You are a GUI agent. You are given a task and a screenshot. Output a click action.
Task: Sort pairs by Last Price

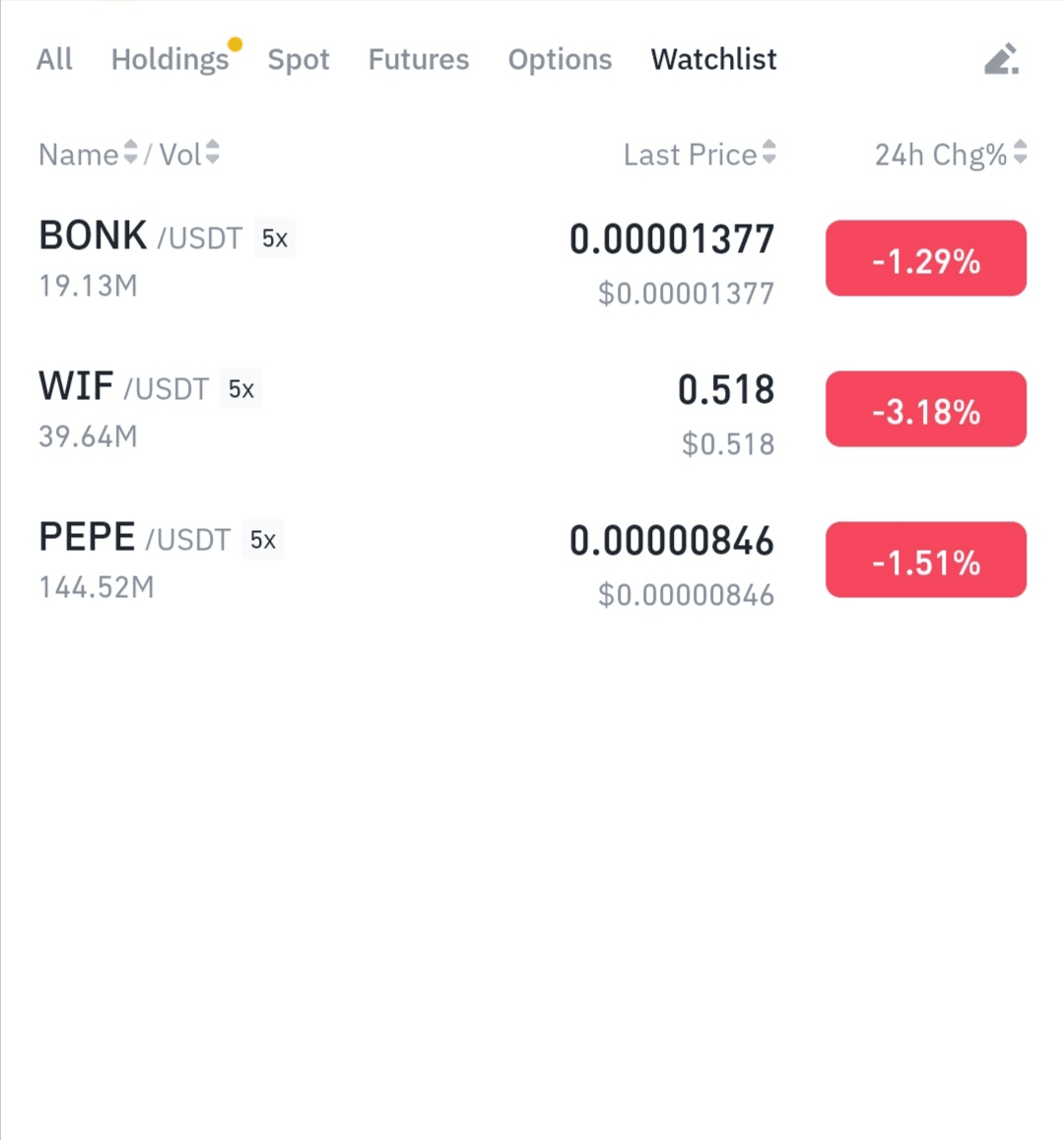(699, 155)
